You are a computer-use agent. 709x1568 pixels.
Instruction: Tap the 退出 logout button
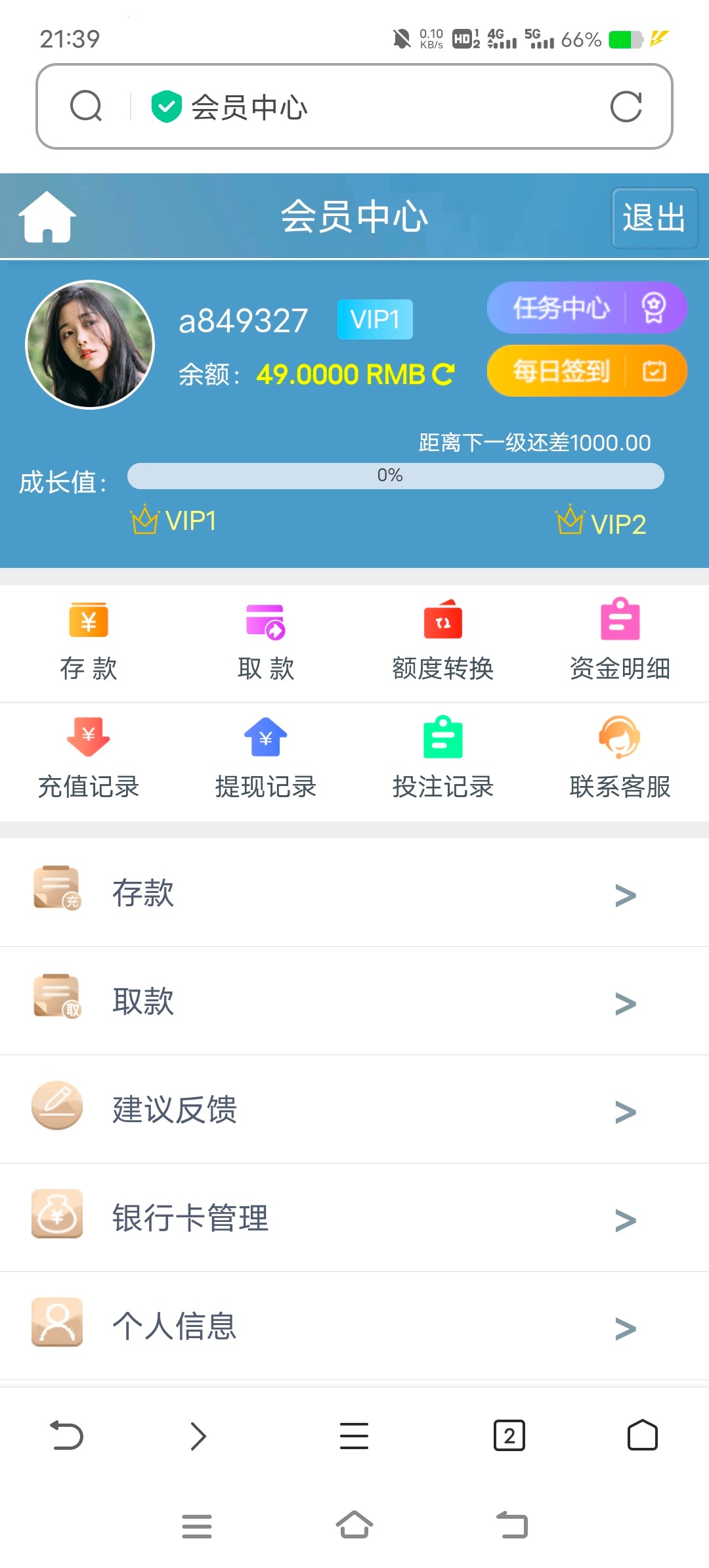[x=654, y=218]
